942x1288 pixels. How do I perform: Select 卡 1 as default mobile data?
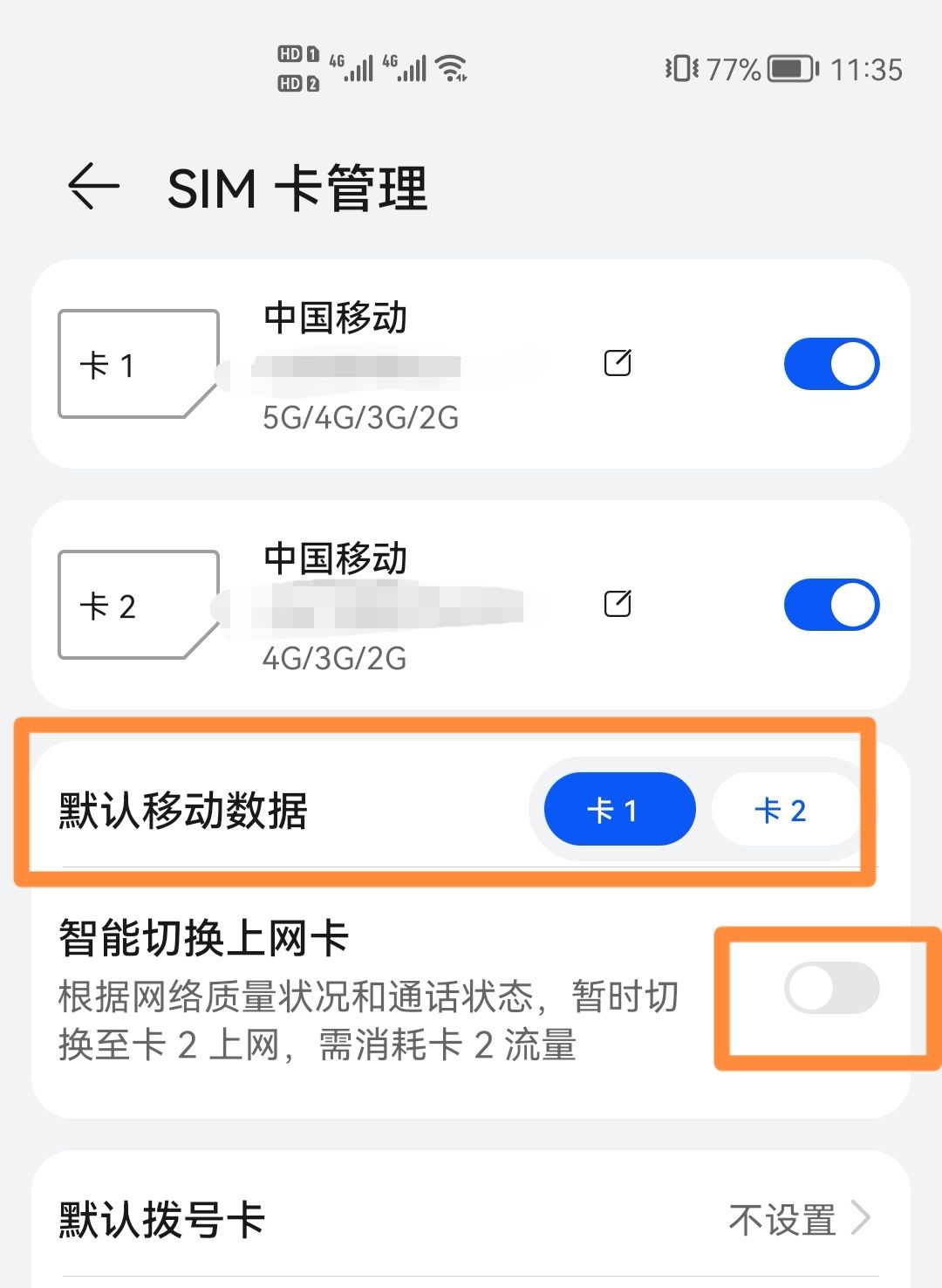pos(619,809)
